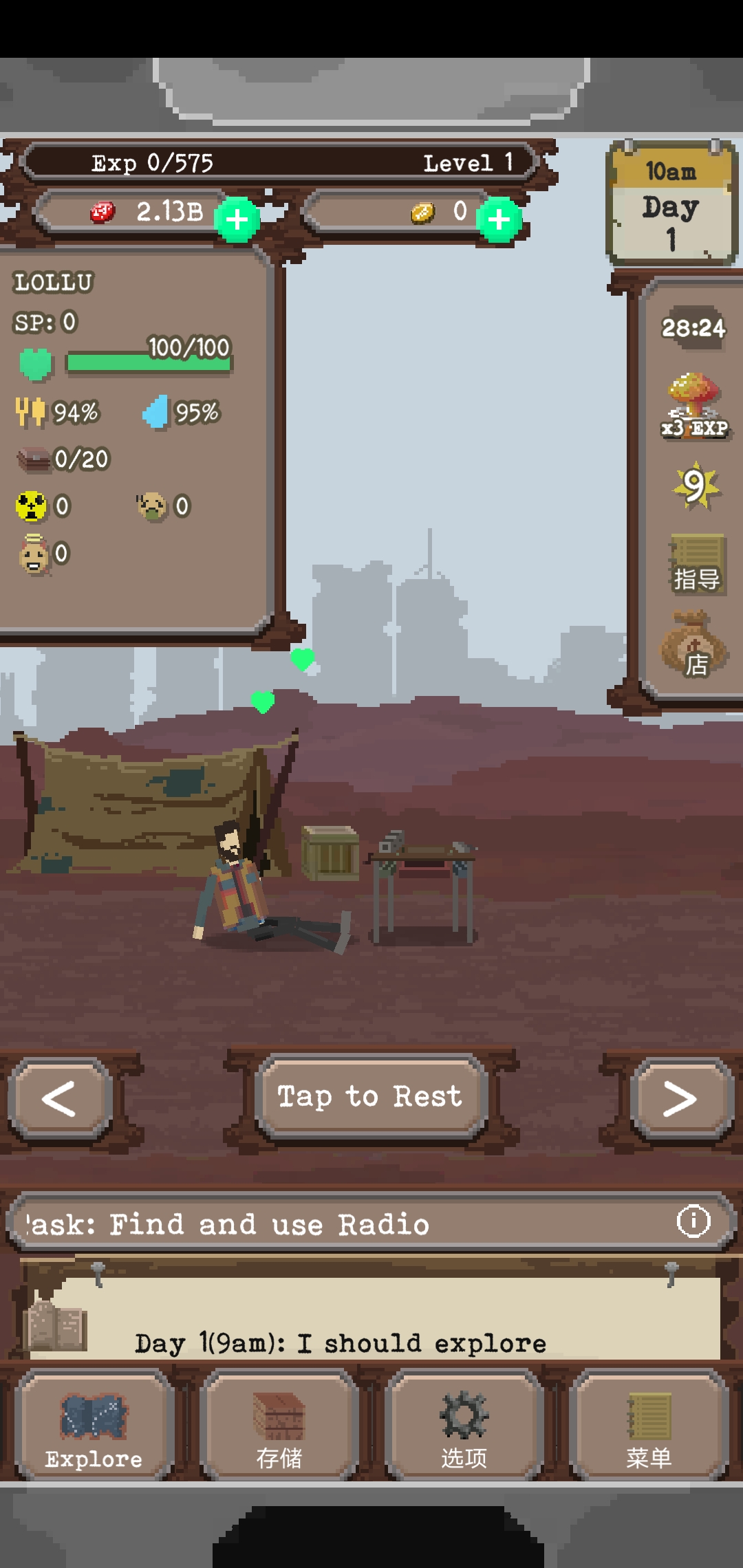
Task: Go to previous area with left arrow
Action: point(60,1098)
